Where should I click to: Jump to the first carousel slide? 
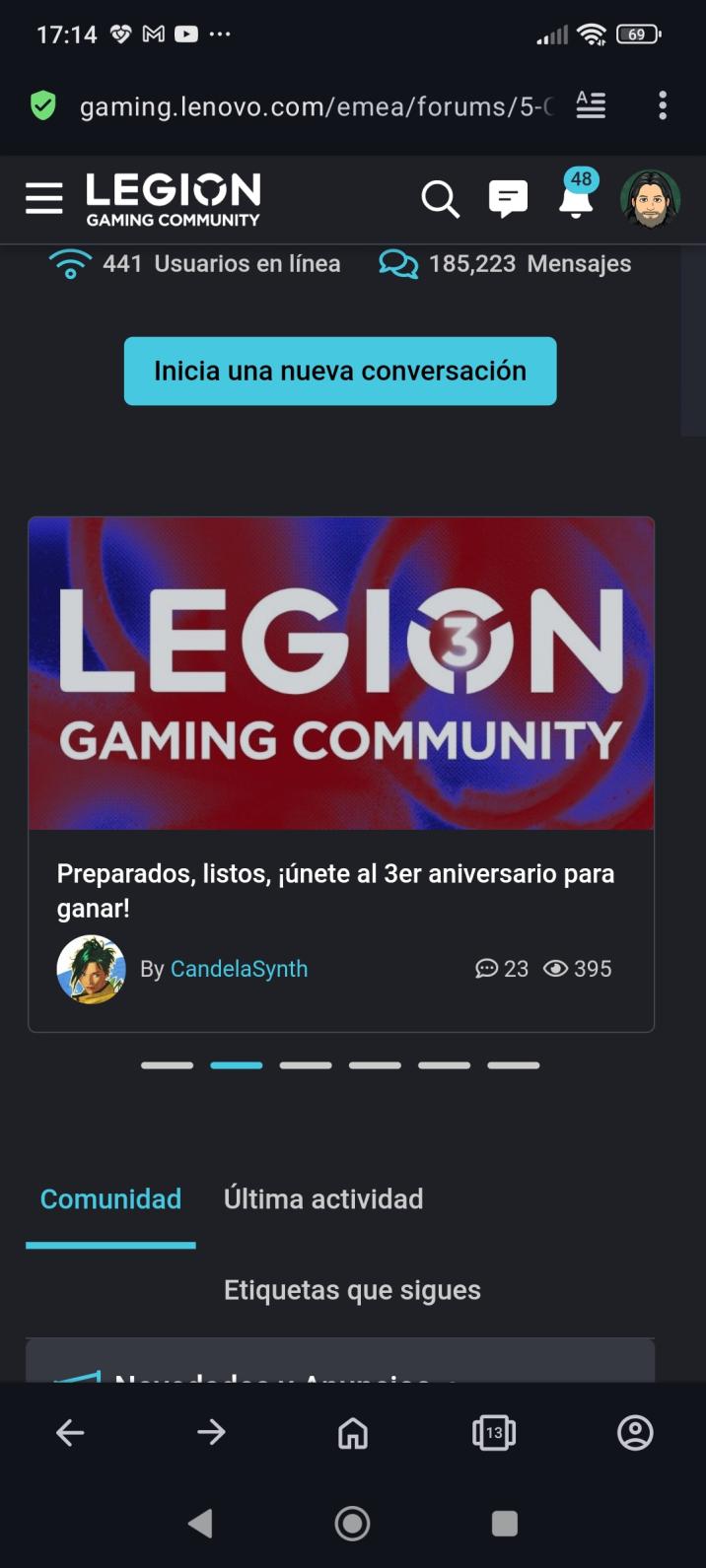pyautogui.click(x=167, y=1065)
